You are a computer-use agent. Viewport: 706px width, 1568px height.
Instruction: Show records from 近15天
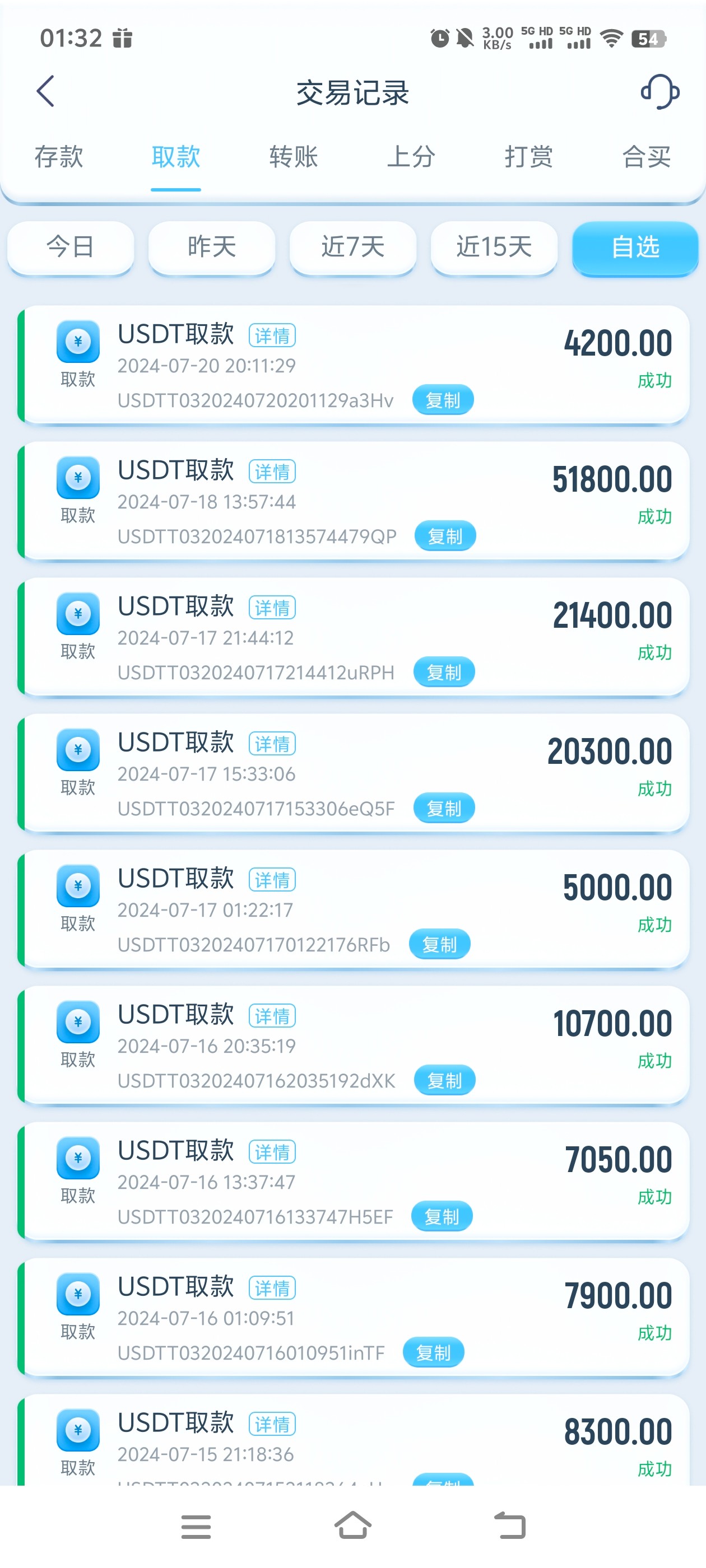click(x=494, y=247)
